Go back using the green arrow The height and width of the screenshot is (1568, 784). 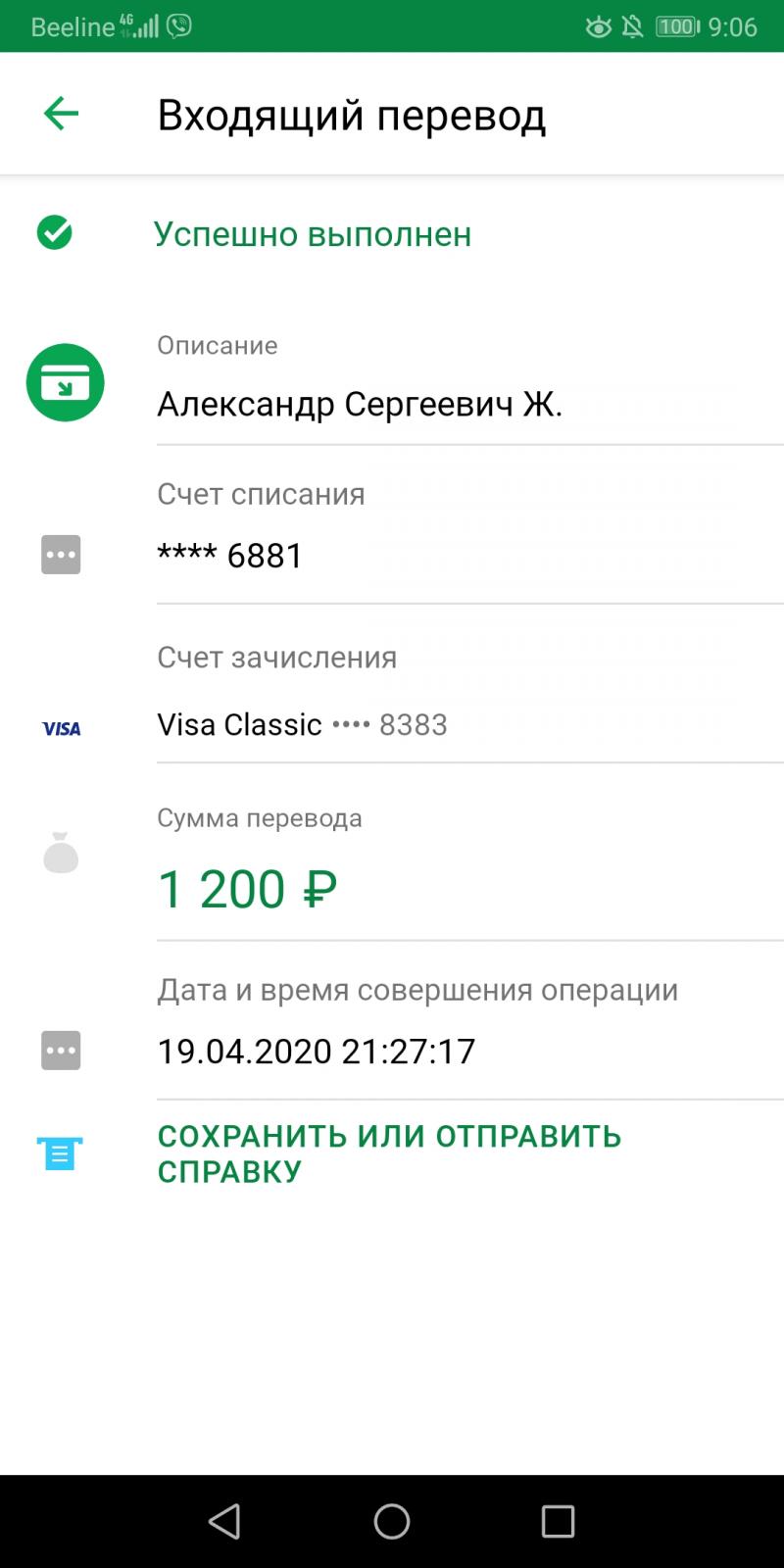point(61,114)
